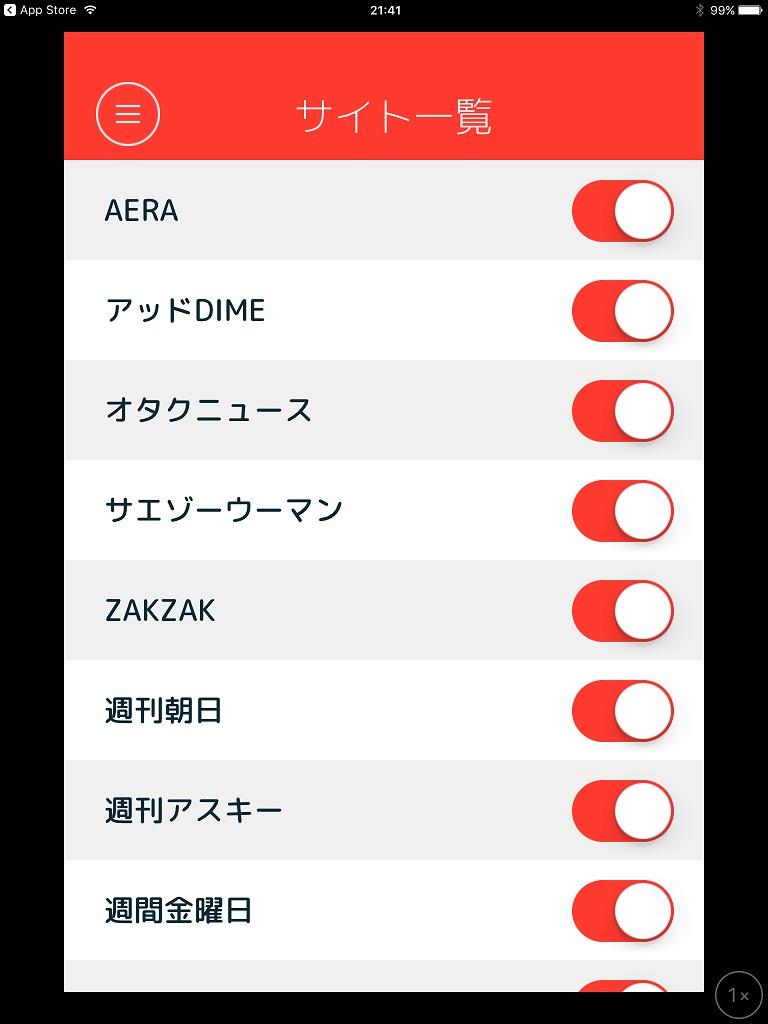Open the hamburger menu button

point(128,114)
